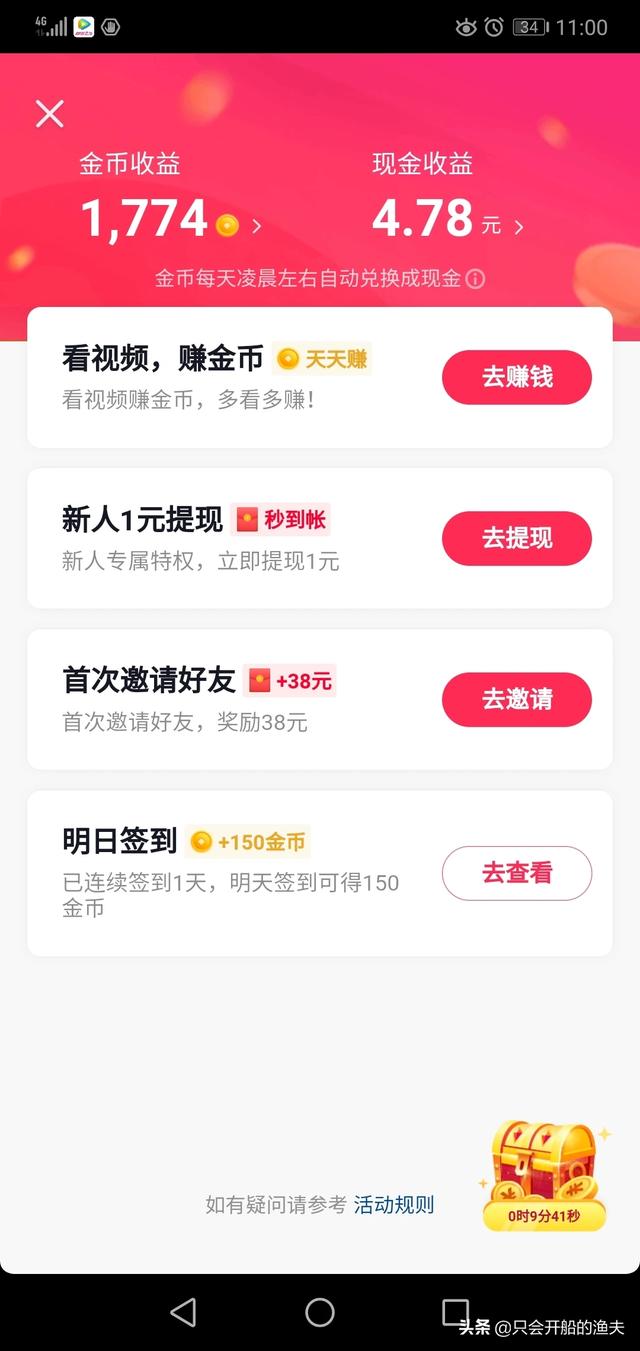Tap 去提现 to withdraw 1 yuan
640x1351 pixels.
516,538
